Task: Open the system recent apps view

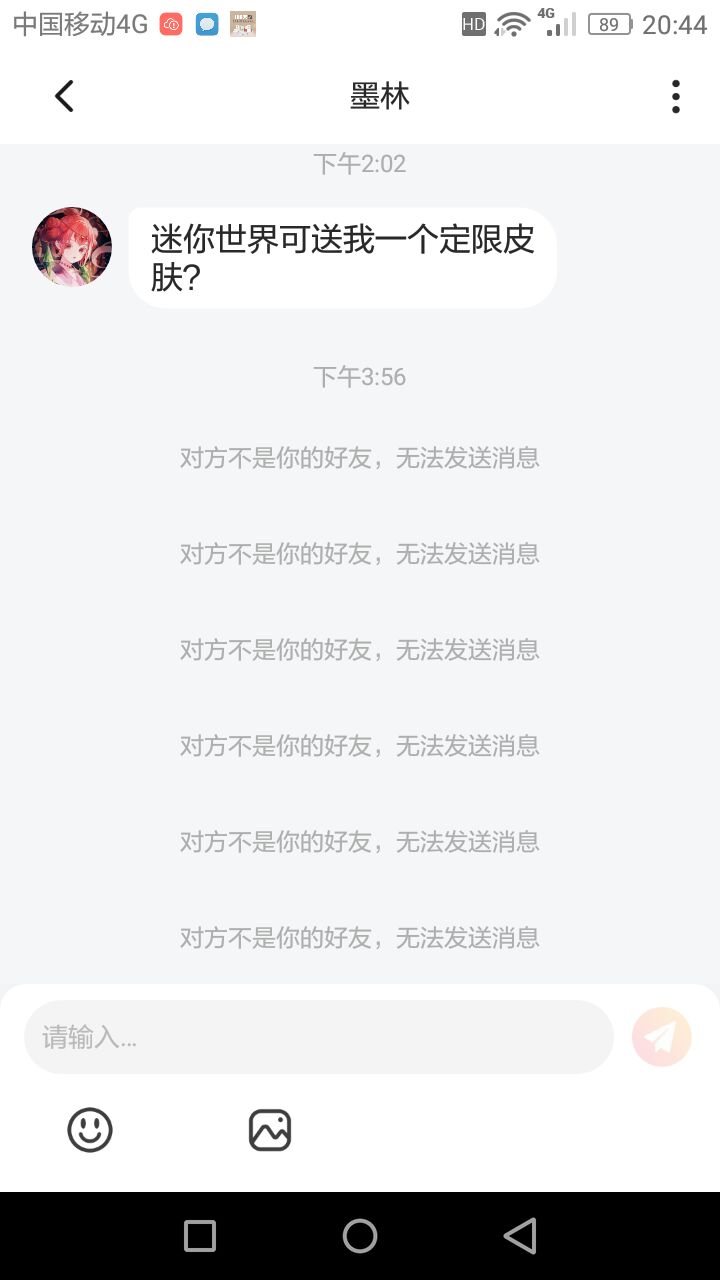Action: click(200, 1236)
